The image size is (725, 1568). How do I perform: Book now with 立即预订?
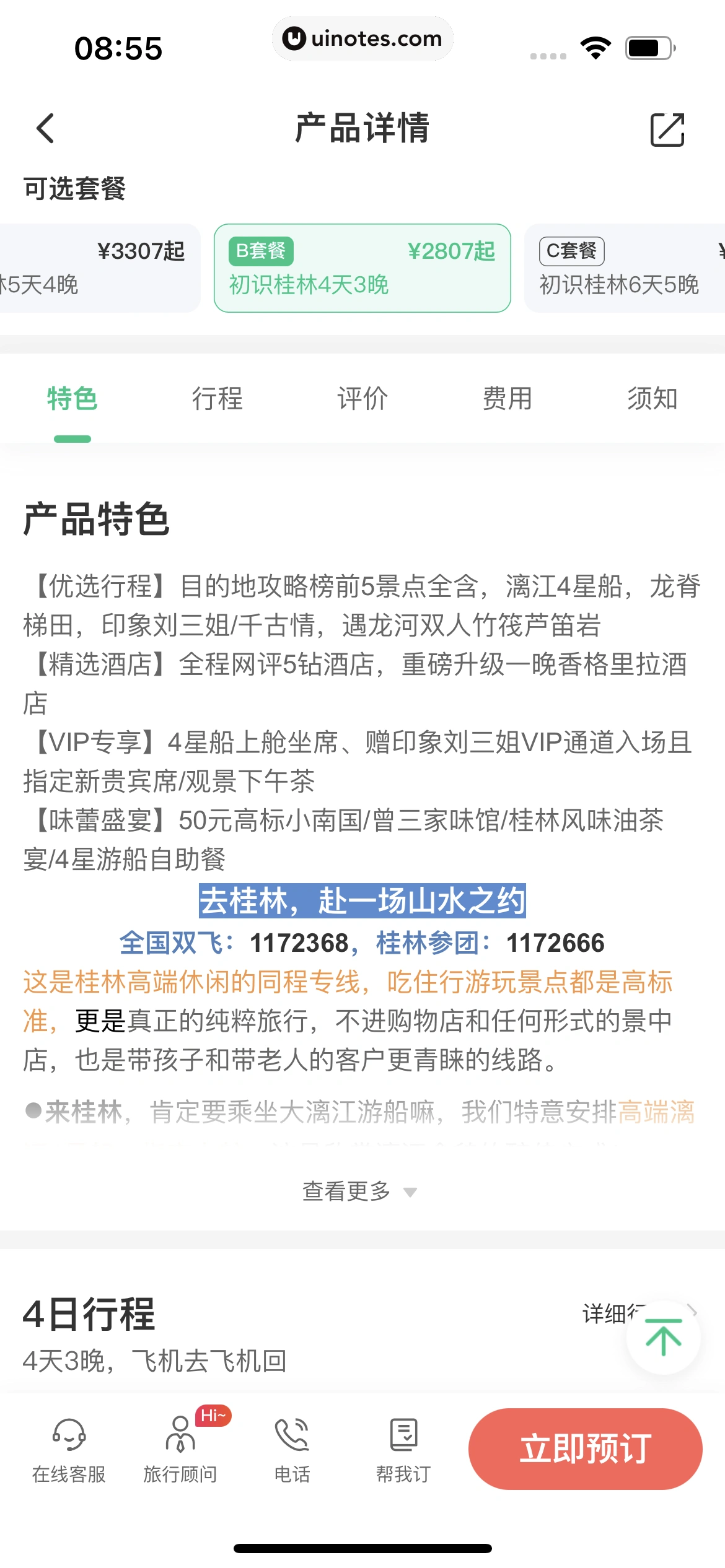[585, 1448]
